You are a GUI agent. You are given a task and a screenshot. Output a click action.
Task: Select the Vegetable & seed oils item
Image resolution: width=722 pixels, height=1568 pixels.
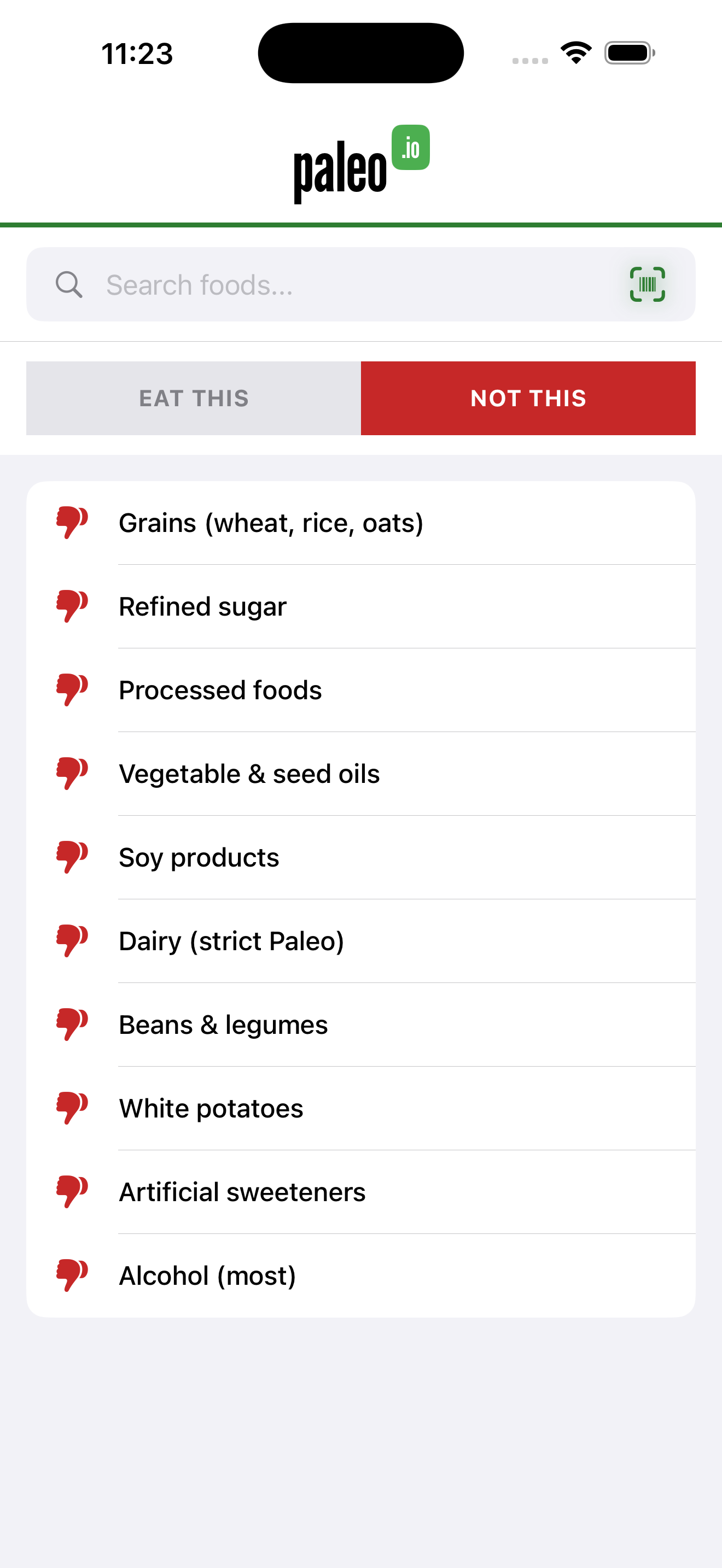pyautogui.click(x=249, y=773)
